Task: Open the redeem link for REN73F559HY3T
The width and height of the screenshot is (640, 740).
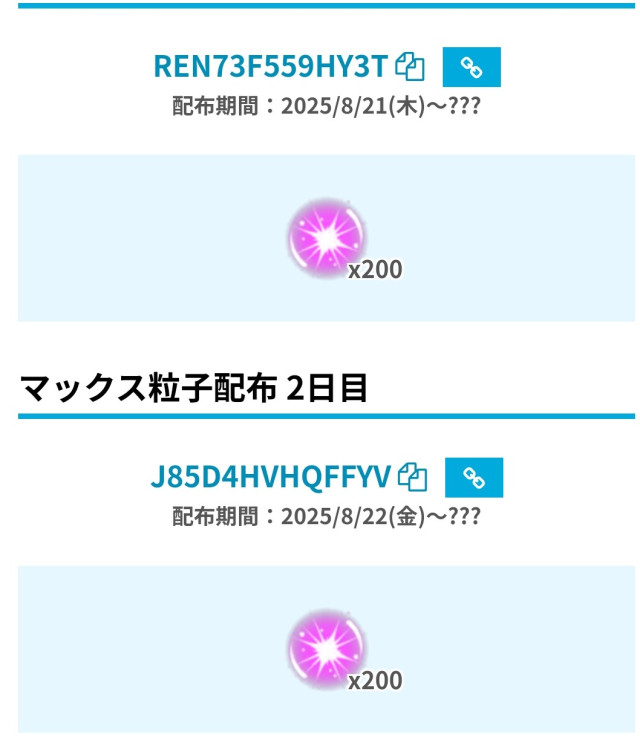Action: 471,67
